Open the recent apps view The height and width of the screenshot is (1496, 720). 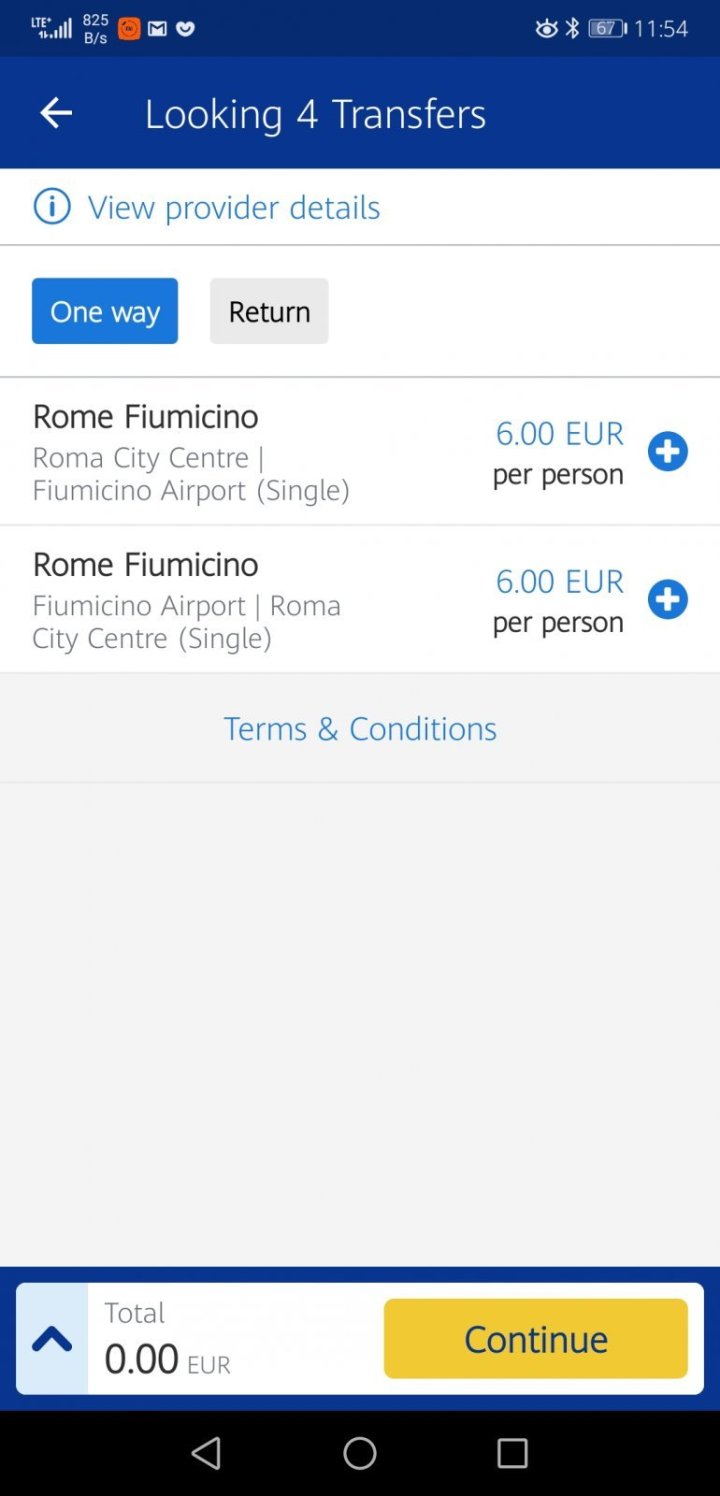click(512, 1453)
